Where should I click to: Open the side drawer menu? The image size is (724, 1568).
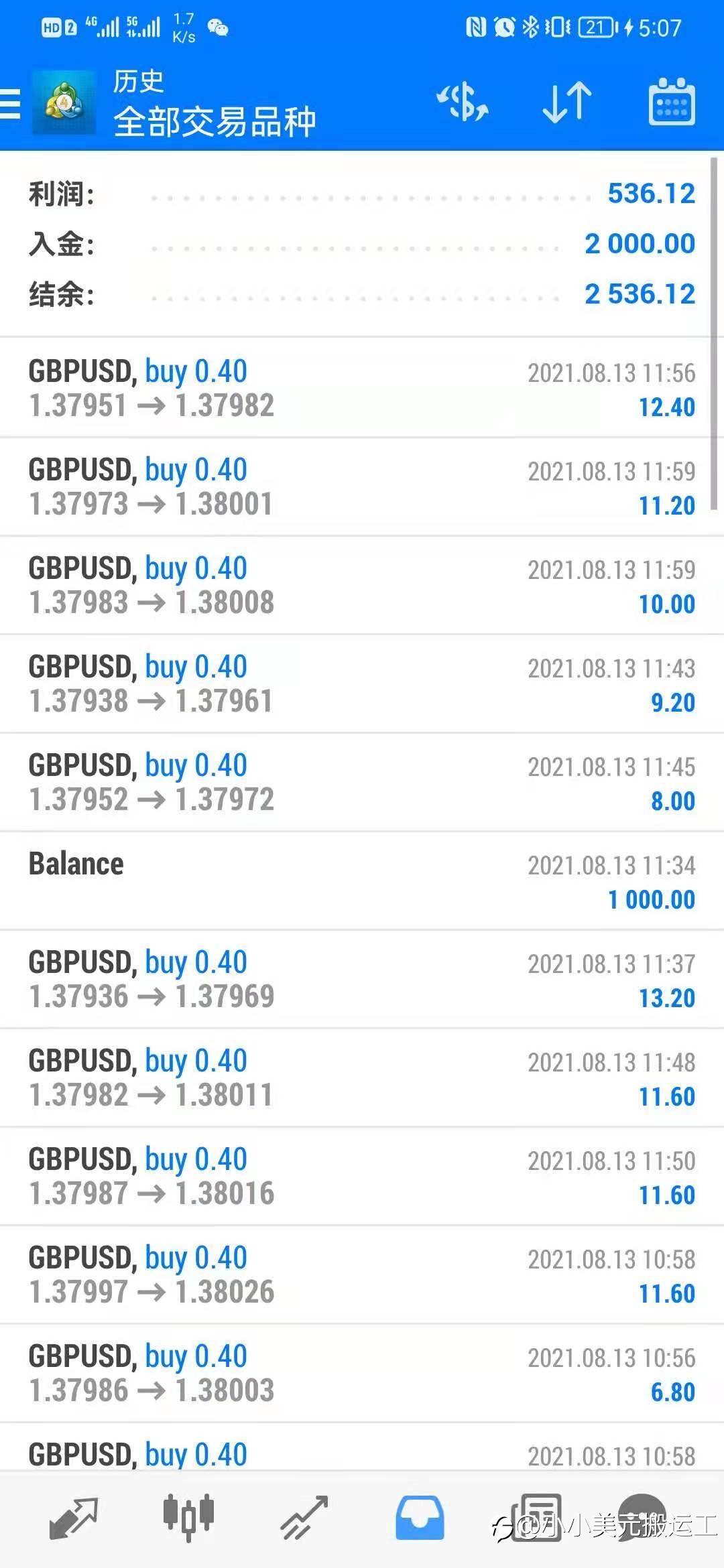click(11, 104)
